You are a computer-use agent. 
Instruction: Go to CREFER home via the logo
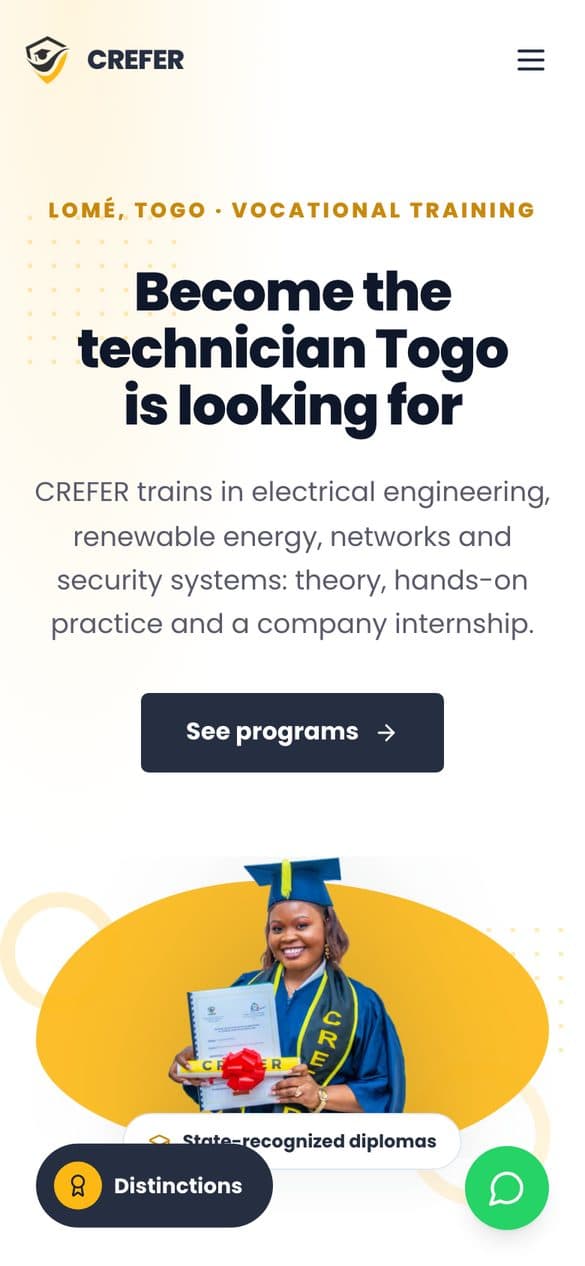point(105,60)
